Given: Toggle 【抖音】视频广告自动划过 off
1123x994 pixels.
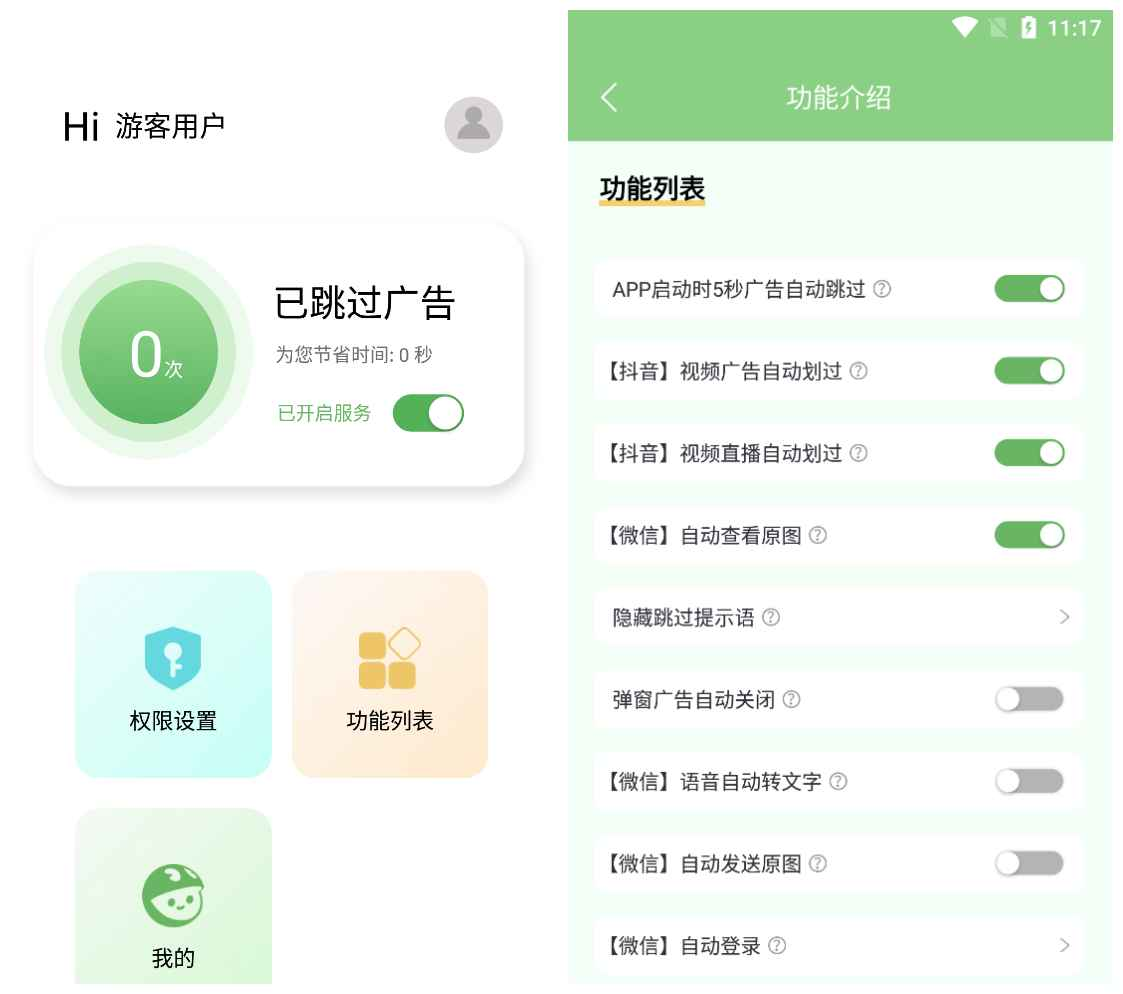Looking at the screenshot, I should pyautogui.click(x=1029, y=371).
